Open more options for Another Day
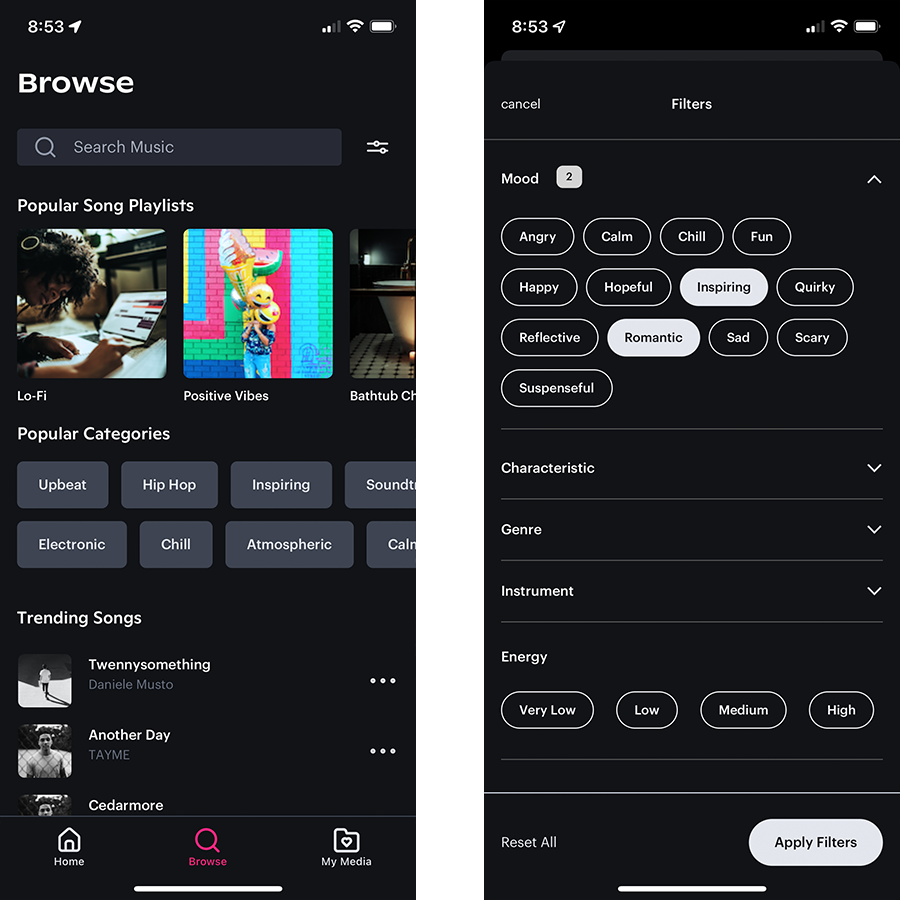 coord(383,751)
